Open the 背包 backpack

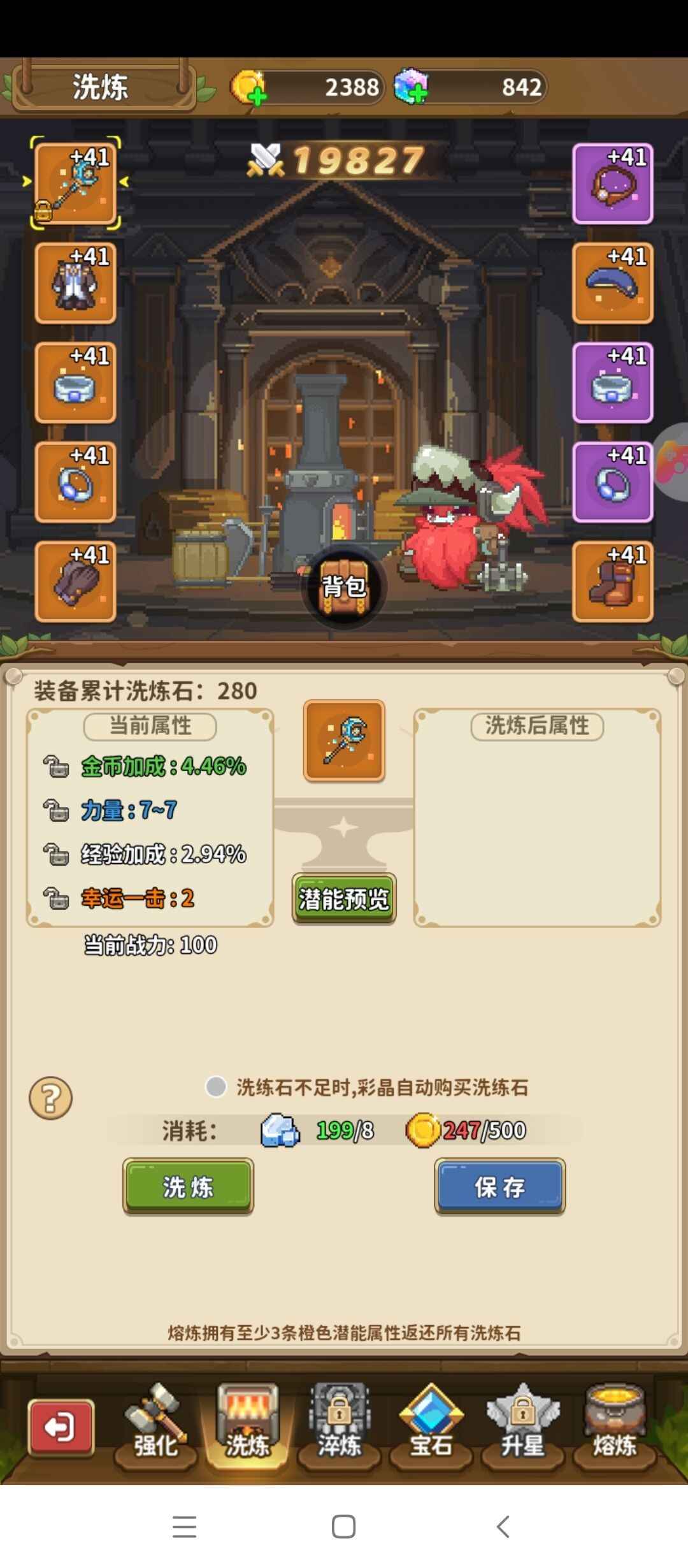(344, 586)
